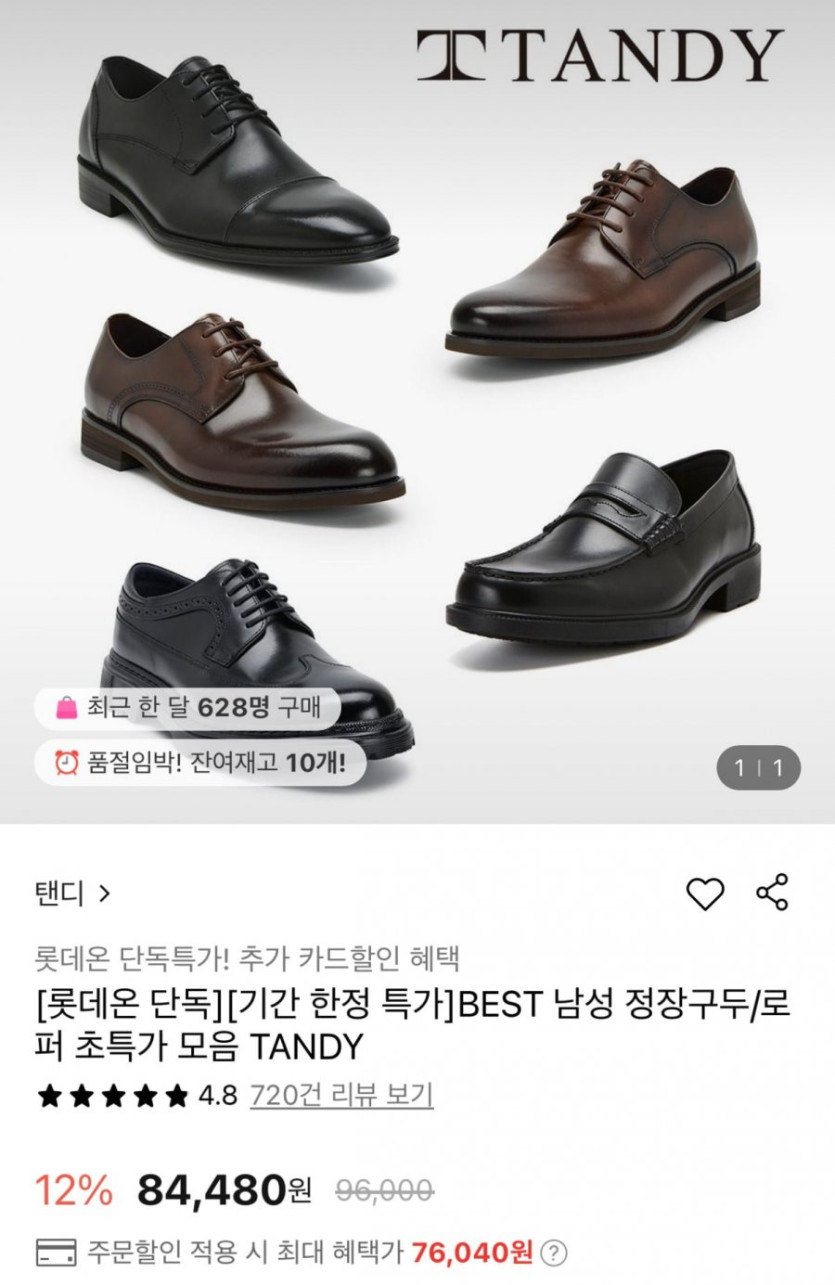835x1285 pixels.
Task: Add this product to wishlist with heart
Action: click(x=705, y=893)
